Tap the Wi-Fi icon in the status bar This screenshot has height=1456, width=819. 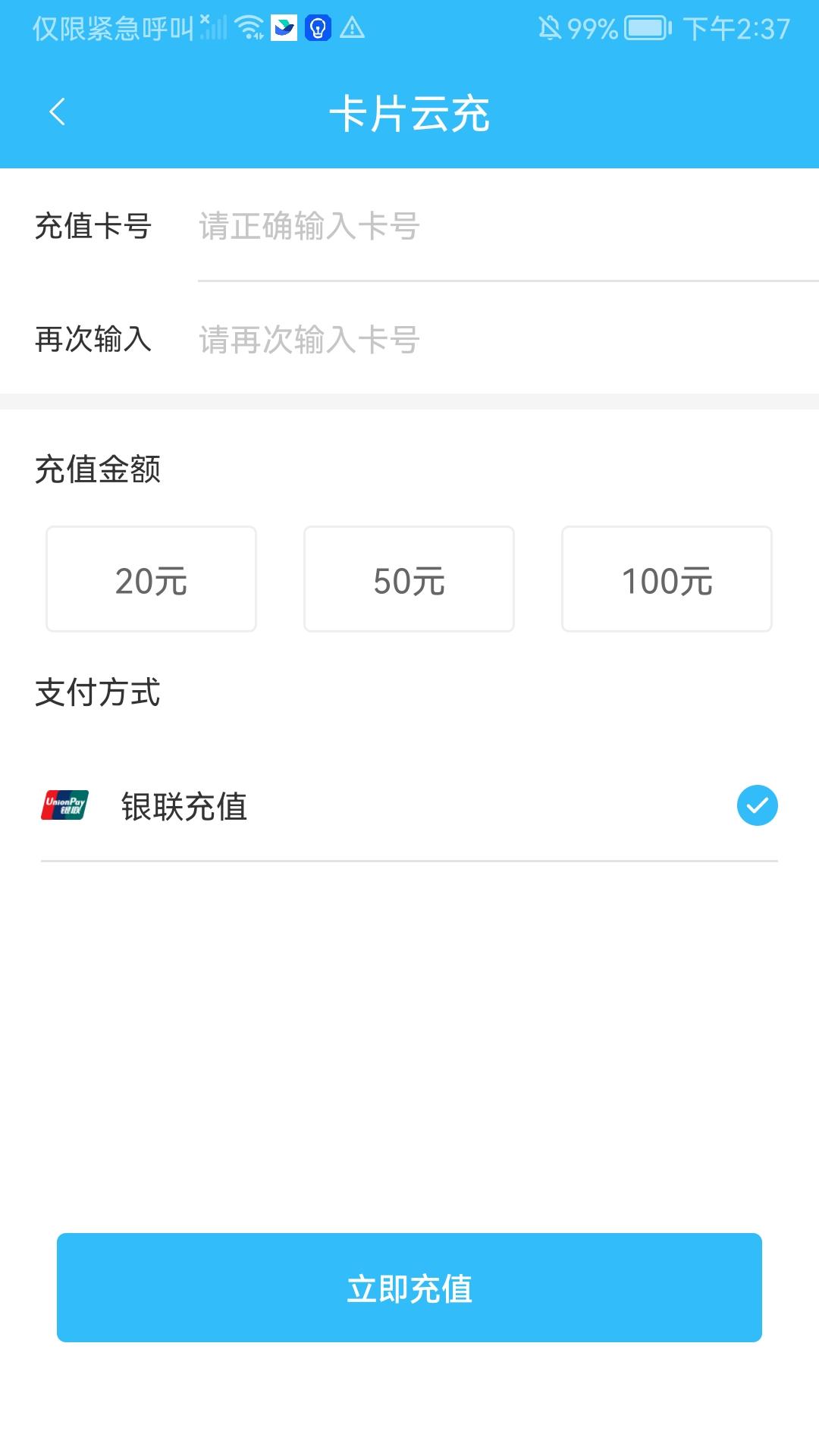[x=248, y=29]
